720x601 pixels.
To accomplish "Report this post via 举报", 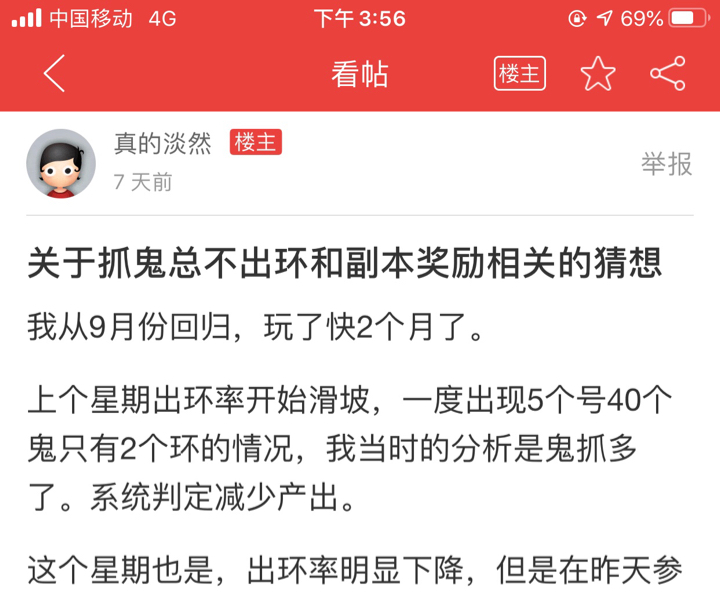I will pyautogui.click(x=666, y=164).
